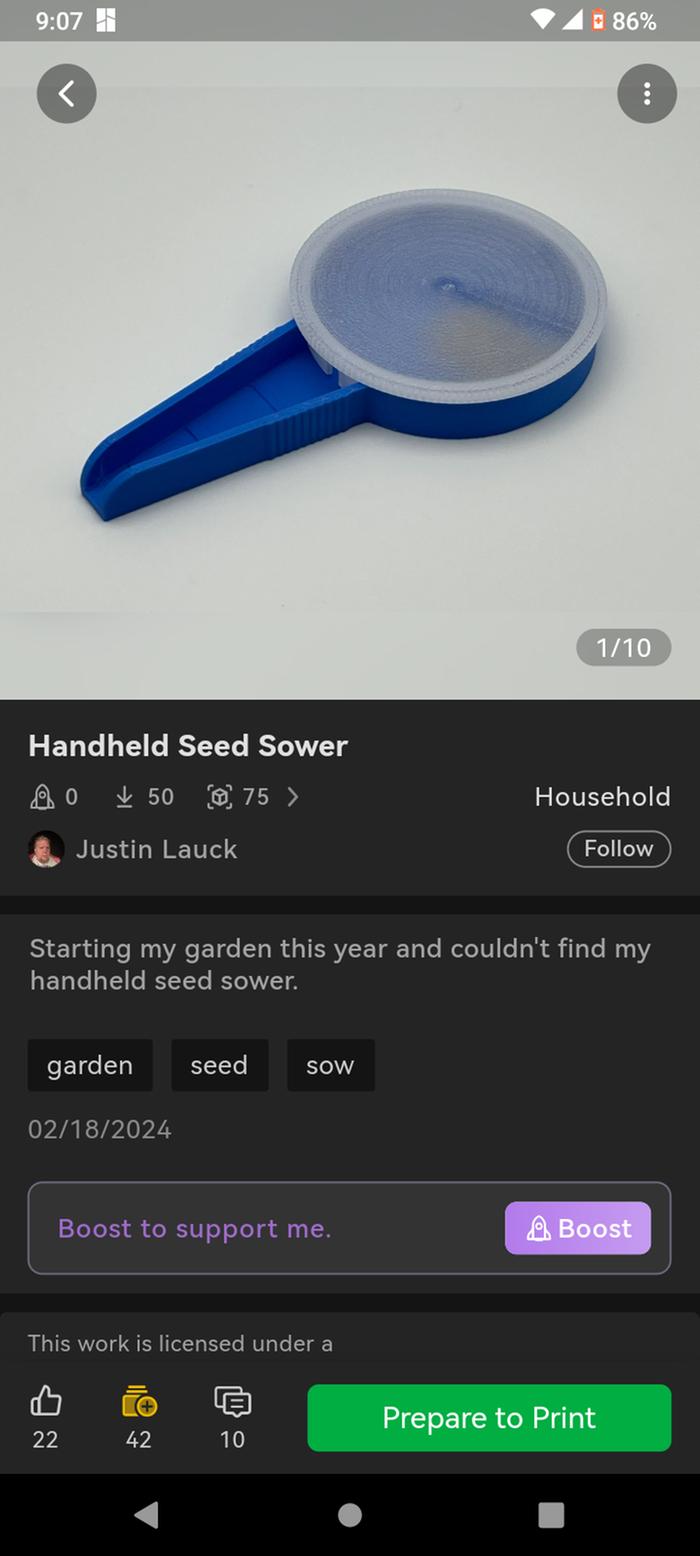This screenshot has height=1556, width=700.
Task: Select the garden tag
Action: click(90, 1065)
